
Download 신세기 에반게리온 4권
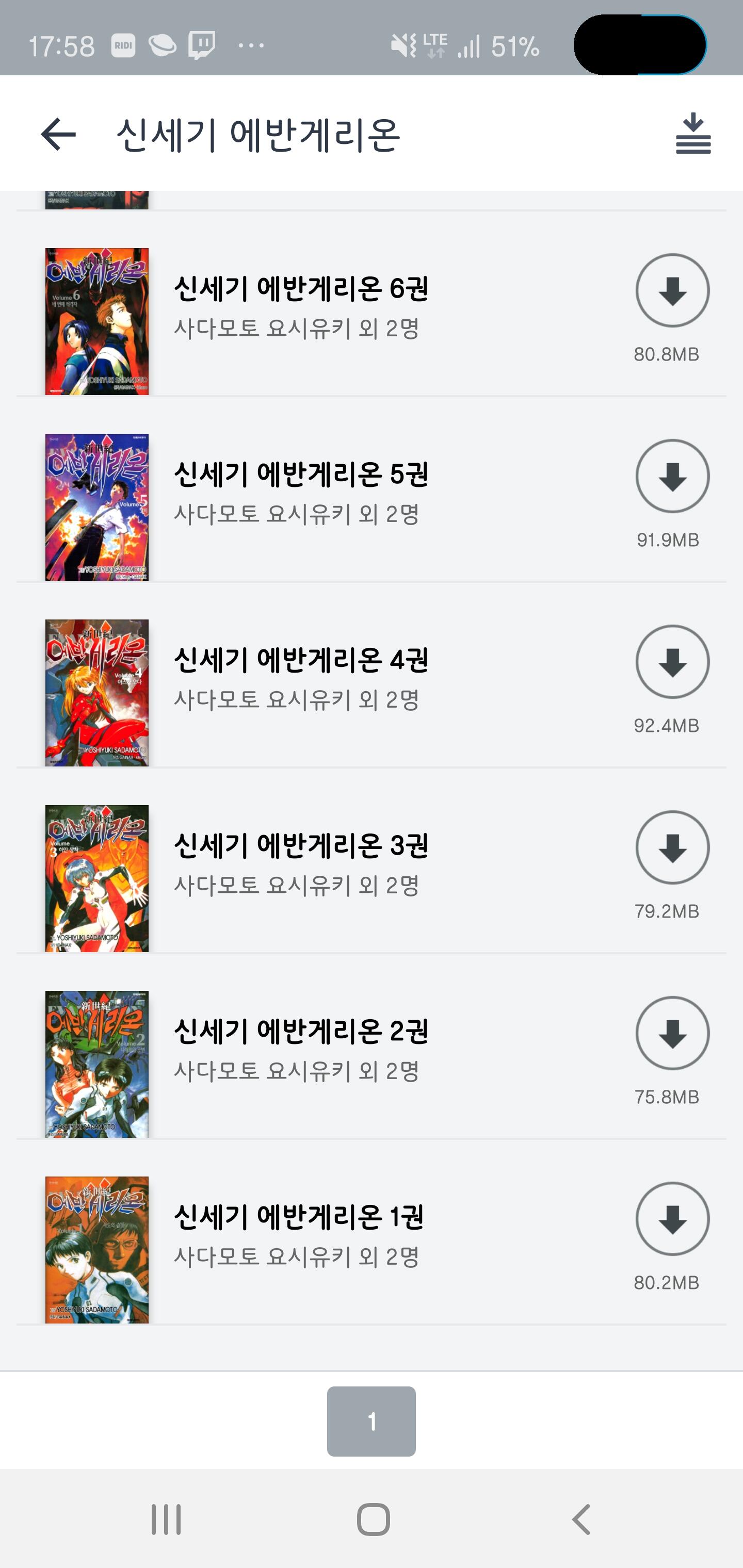[672, 662]
